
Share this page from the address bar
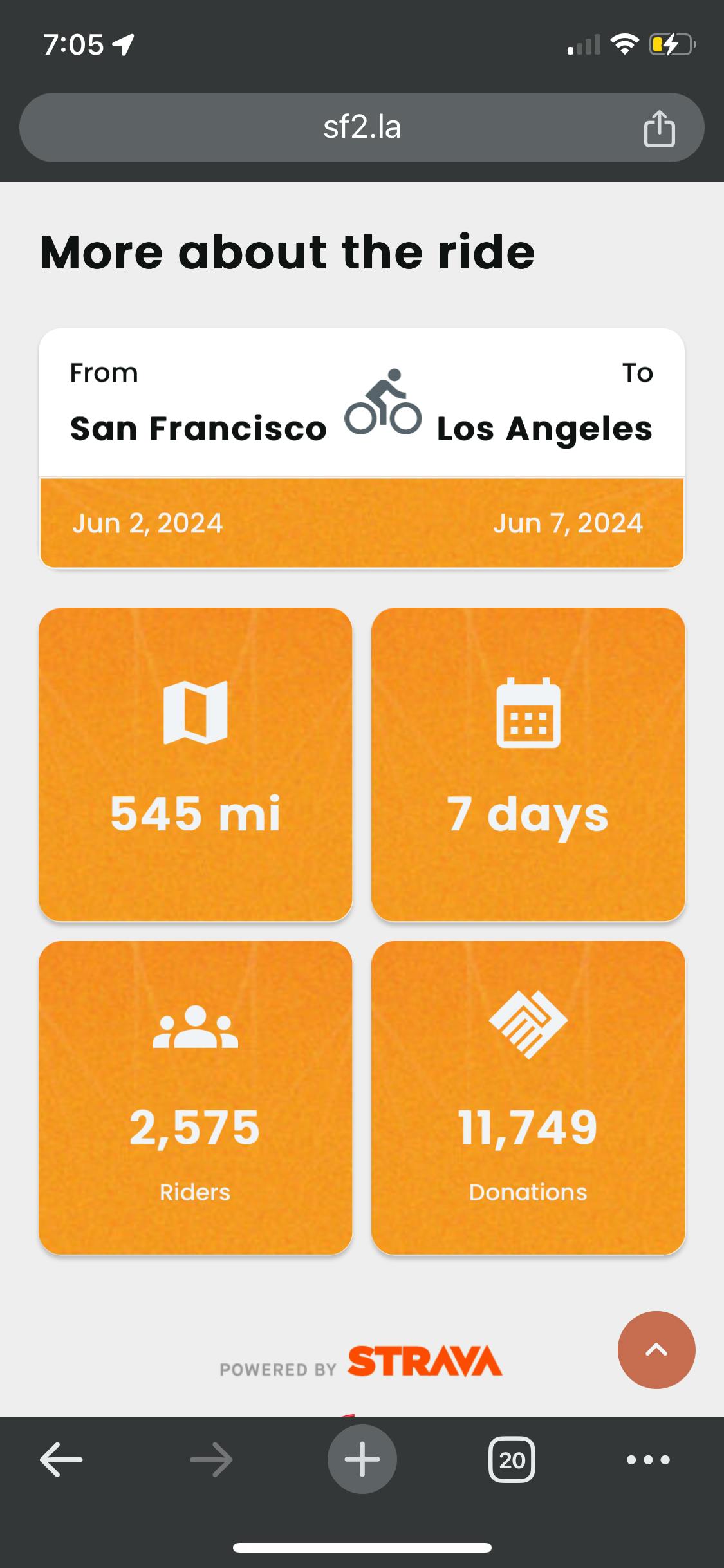coord(659,129)
